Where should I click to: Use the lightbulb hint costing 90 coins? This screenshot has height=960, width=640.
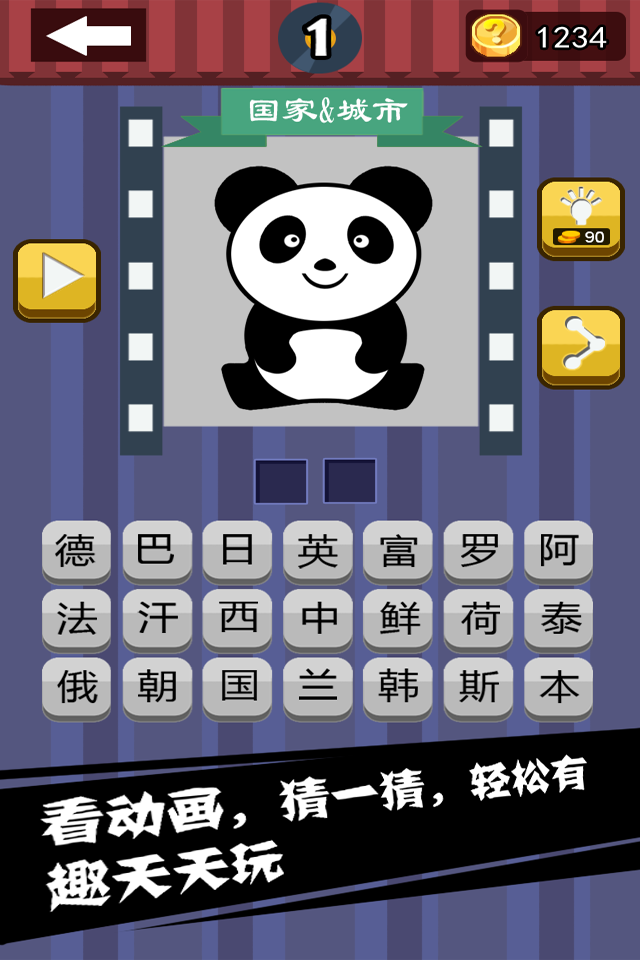581,218
